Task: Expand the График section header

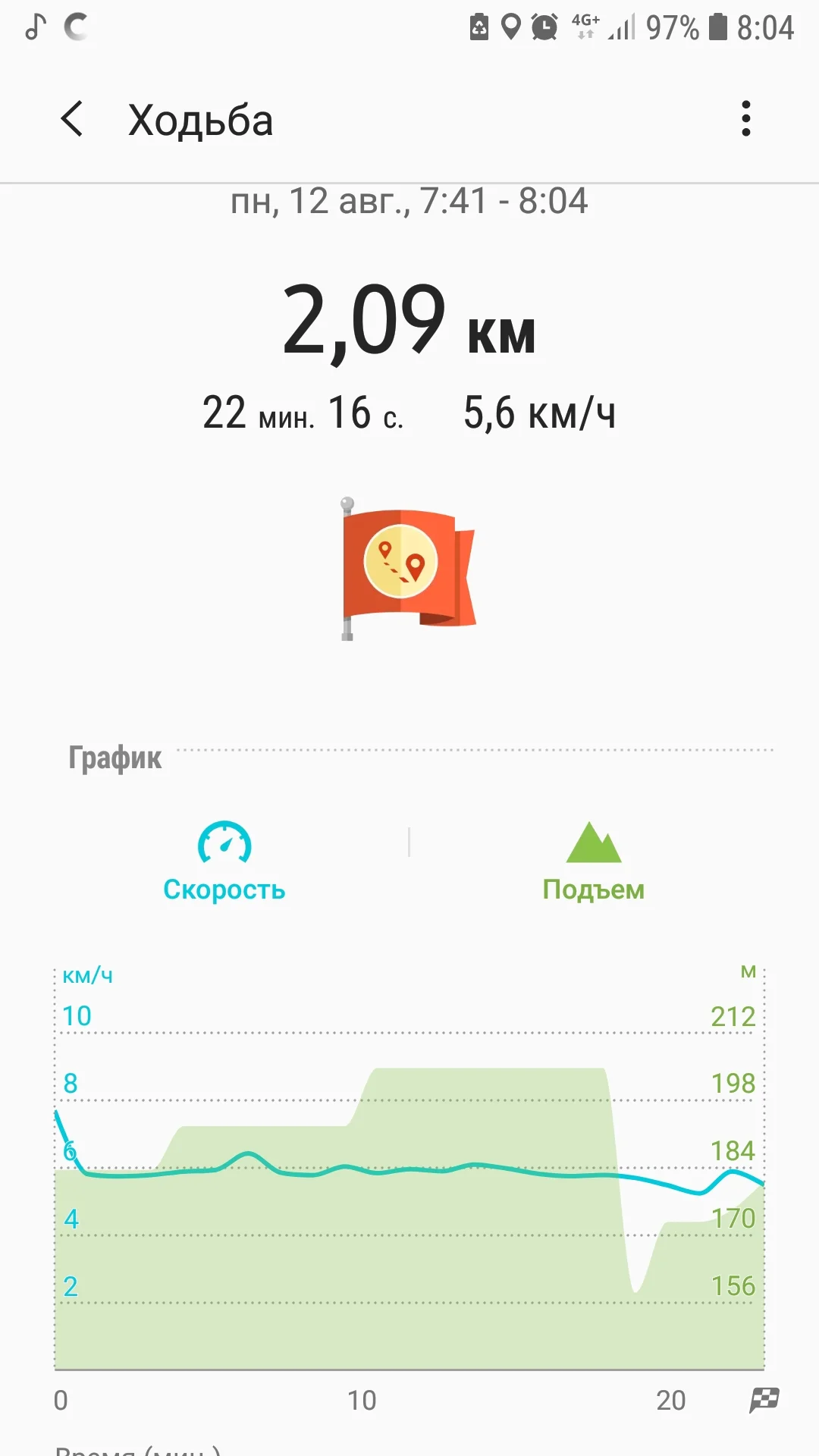Action: tap(114, 757)
